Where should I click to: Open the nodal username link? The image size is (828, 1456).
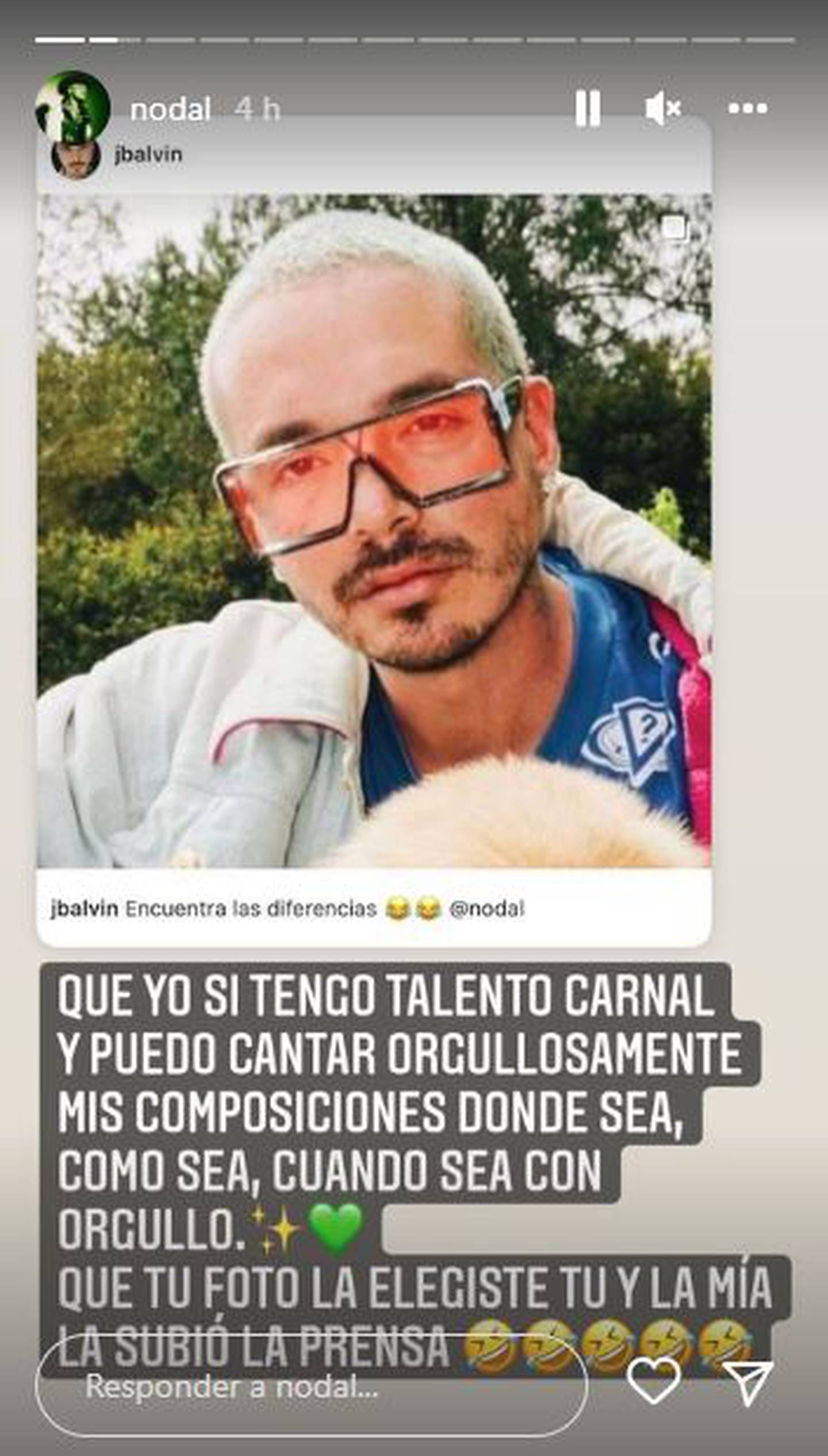(x=170, y=109)
